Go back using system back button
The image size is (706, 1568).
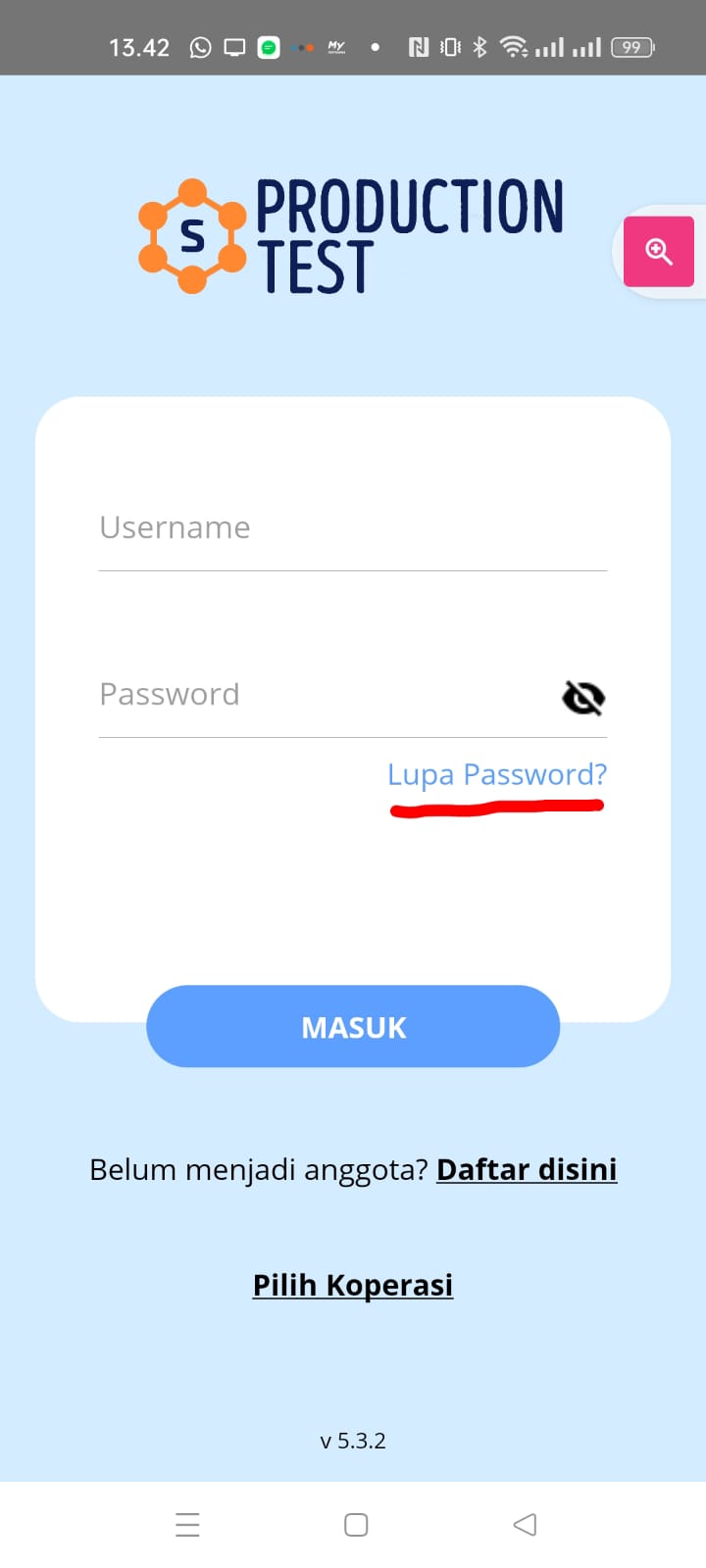click(525, 1524)
